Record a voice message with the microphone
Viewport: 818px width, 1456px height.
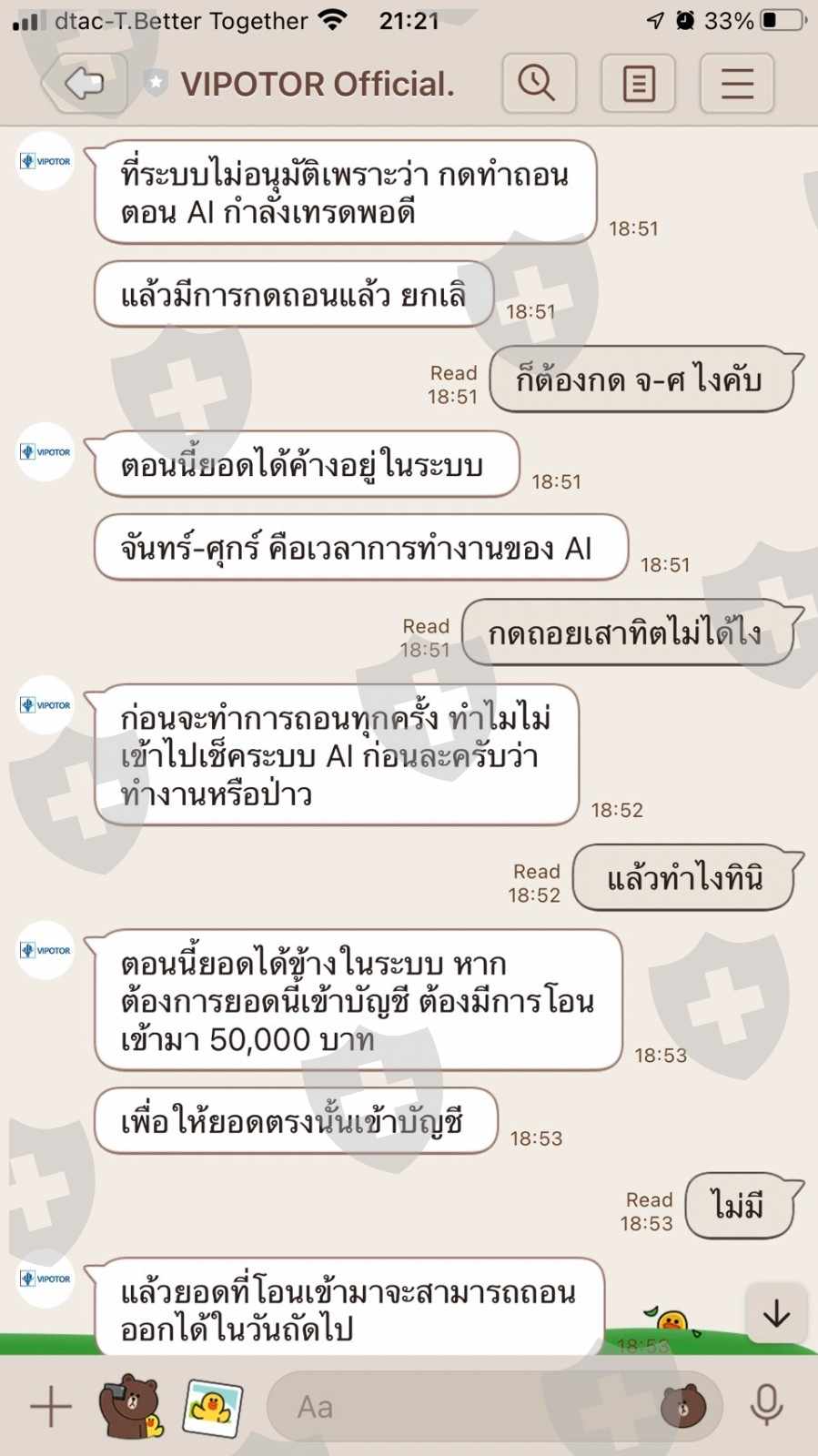(766, 1407)
